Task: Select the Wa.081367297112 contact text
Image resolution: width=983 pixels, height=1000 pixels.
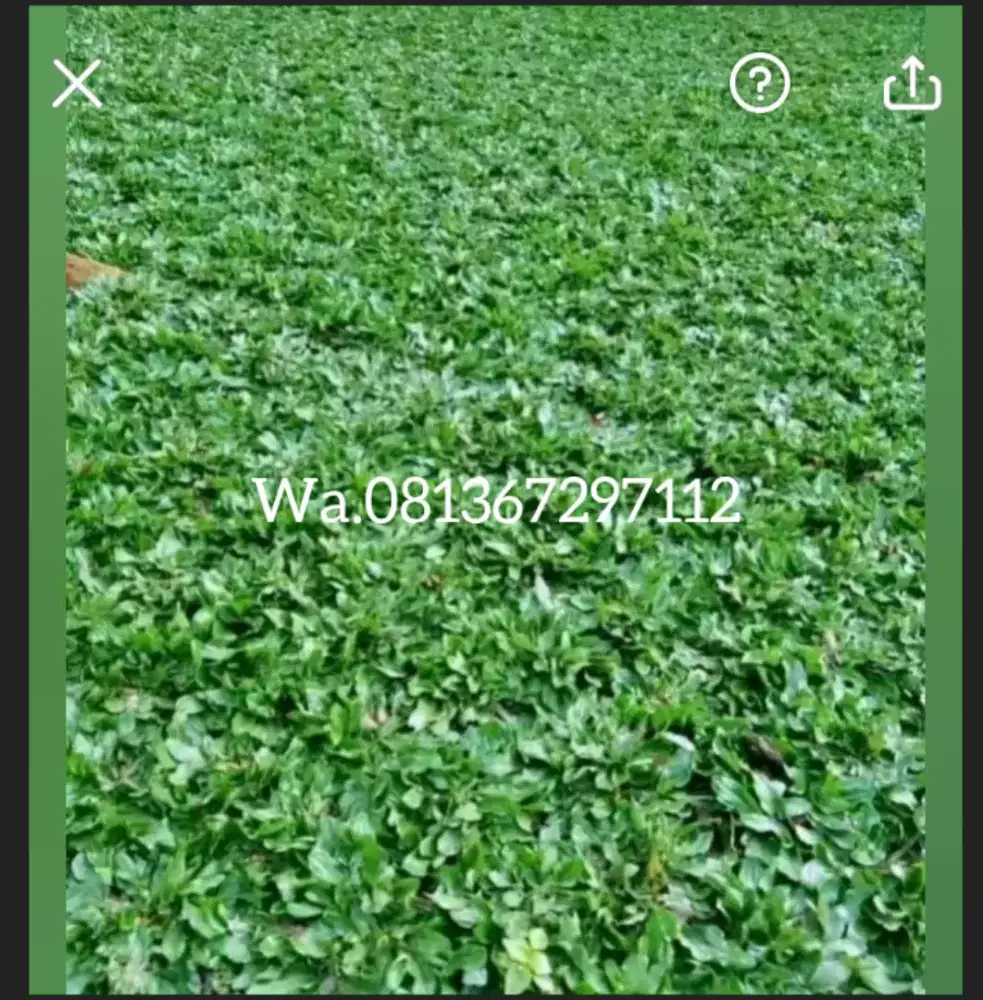Action: click(502, 500)
